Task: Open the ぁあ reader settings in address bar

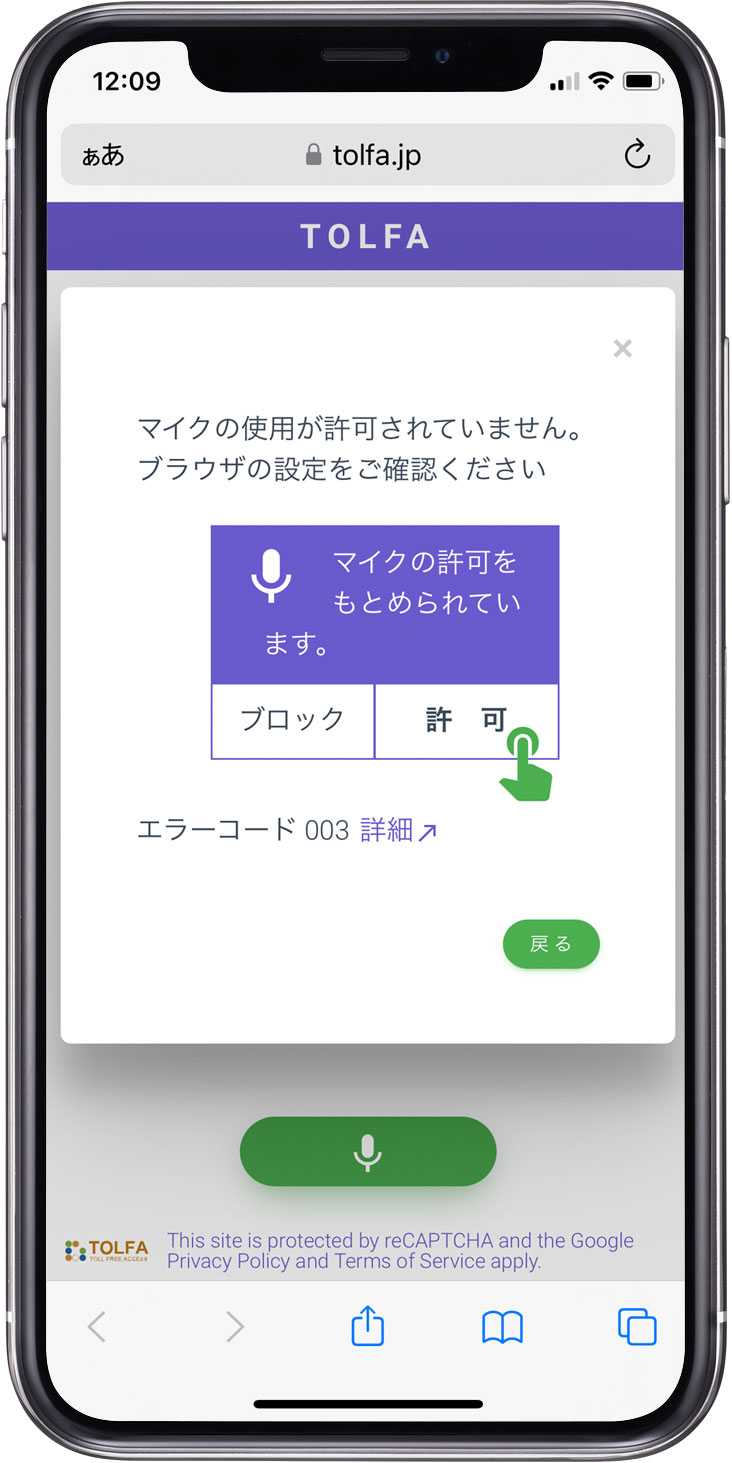Action: click(103, 156)
